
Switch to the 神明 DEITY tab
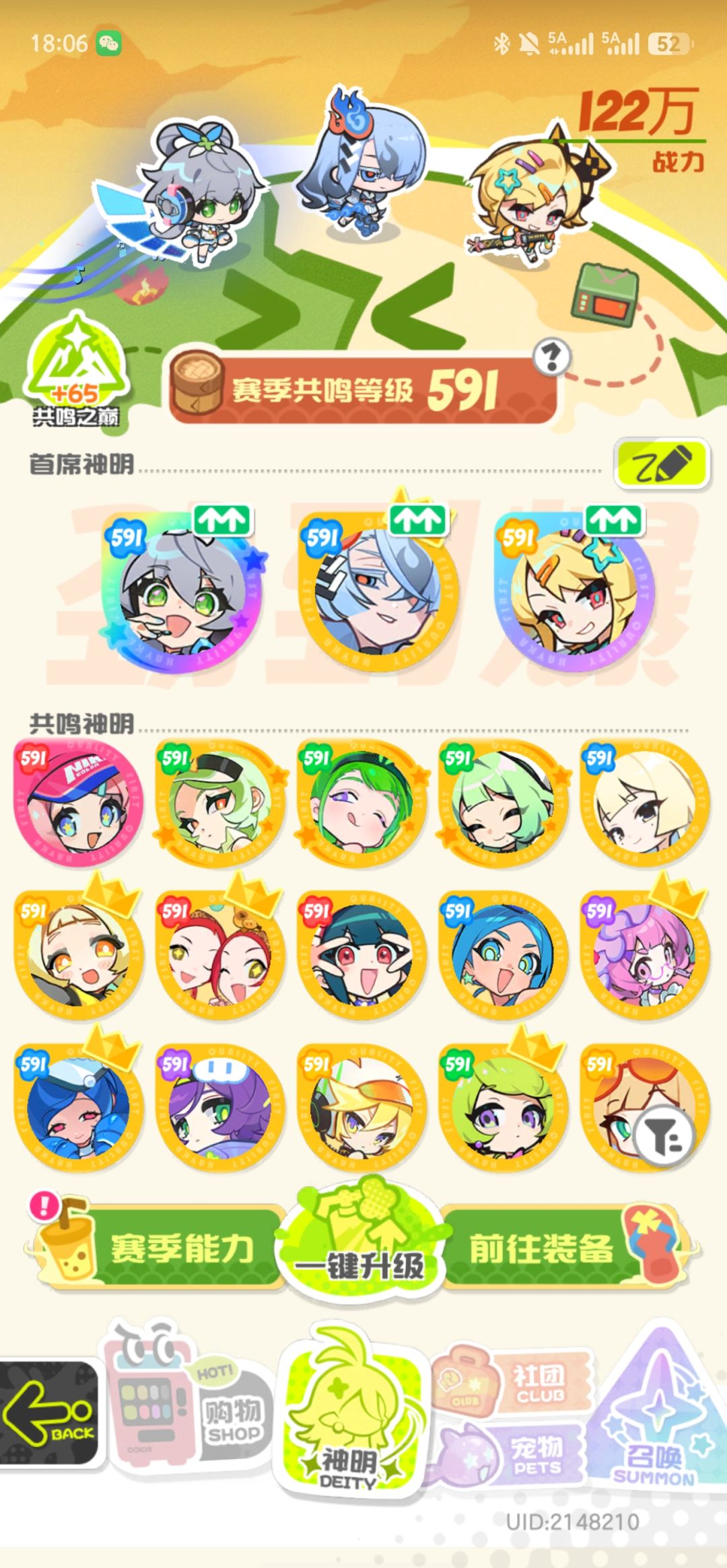(350, 1411)
